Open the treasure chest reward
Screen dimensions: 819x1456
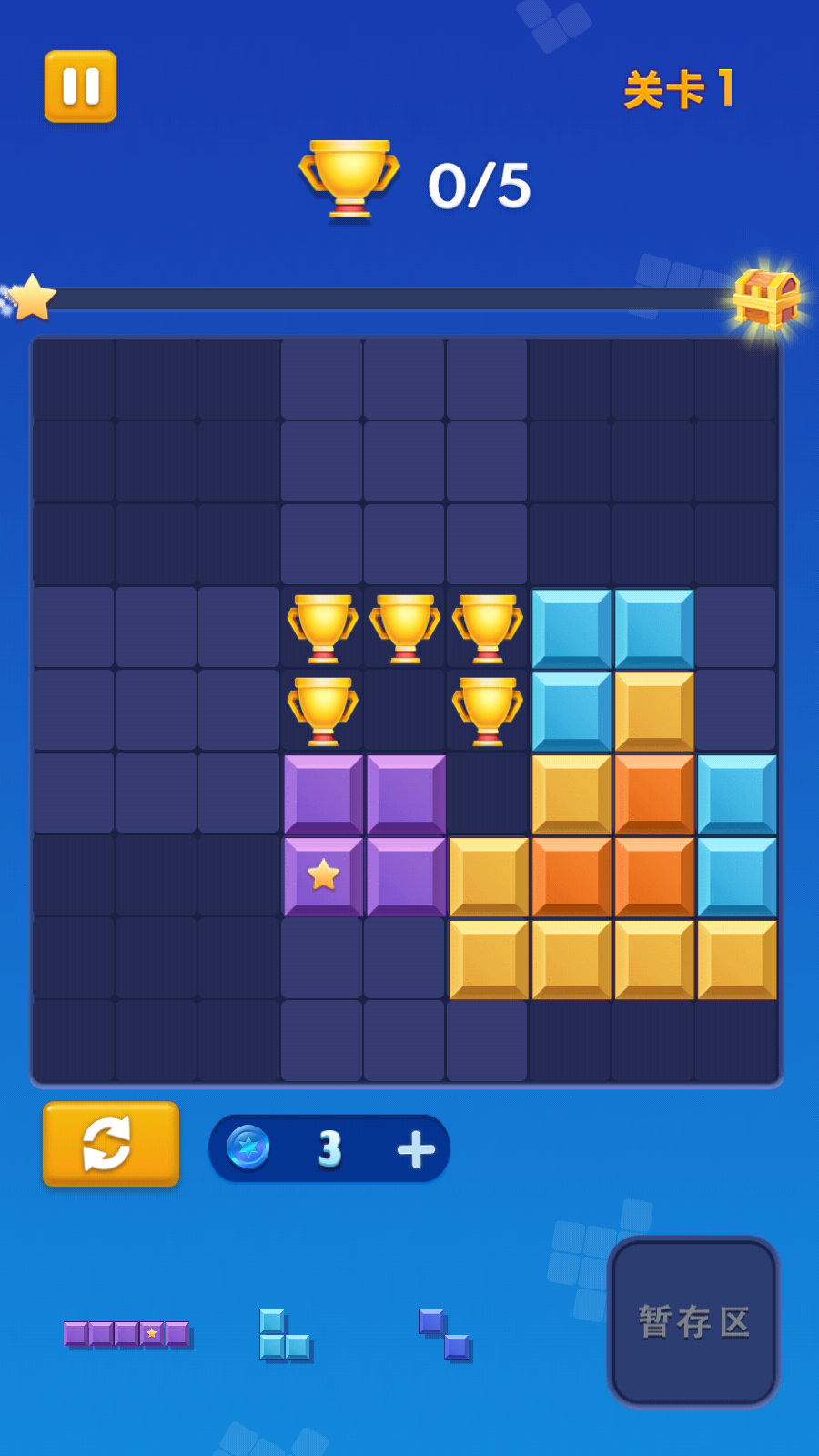tap(766, 298)
